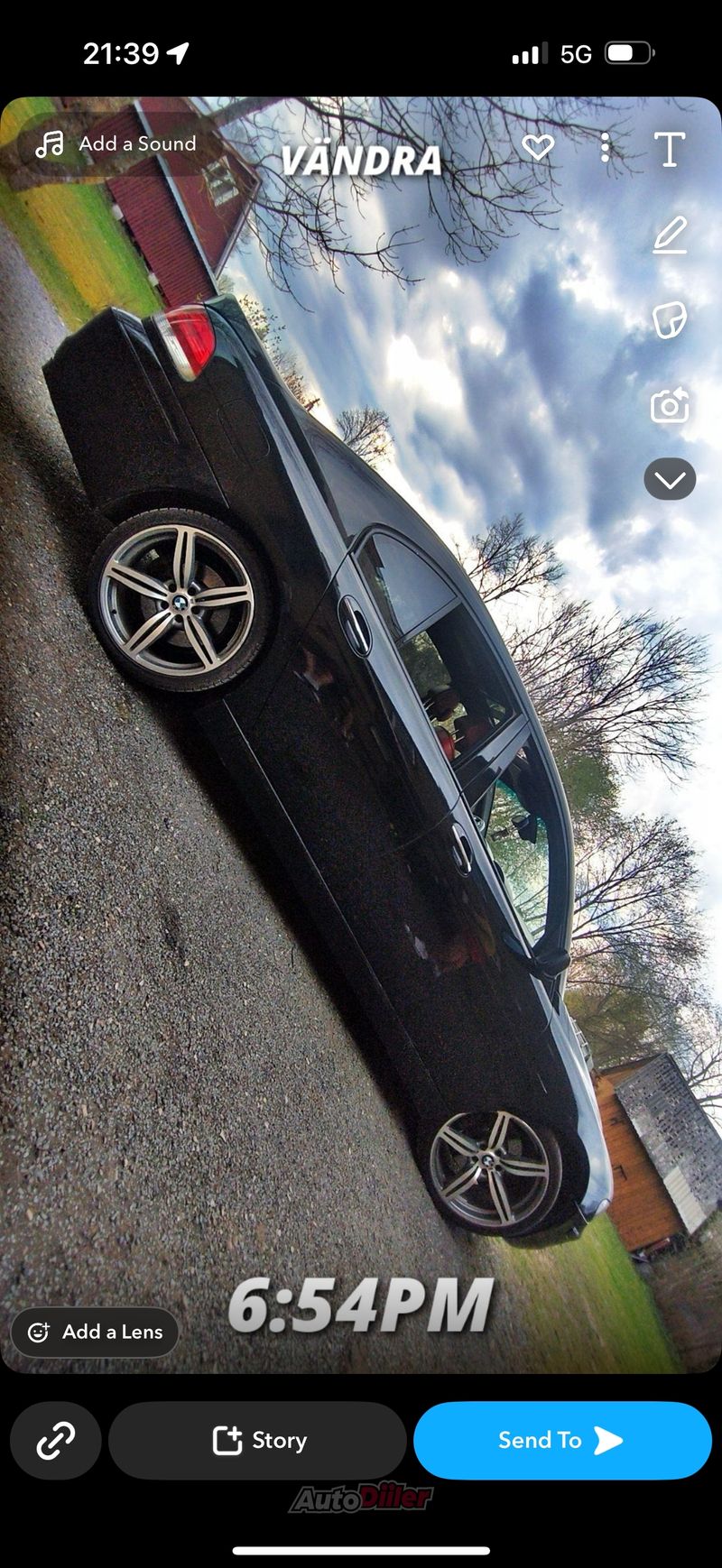
Task: Tap Add a Sound
Action: [x=116, y=143]
